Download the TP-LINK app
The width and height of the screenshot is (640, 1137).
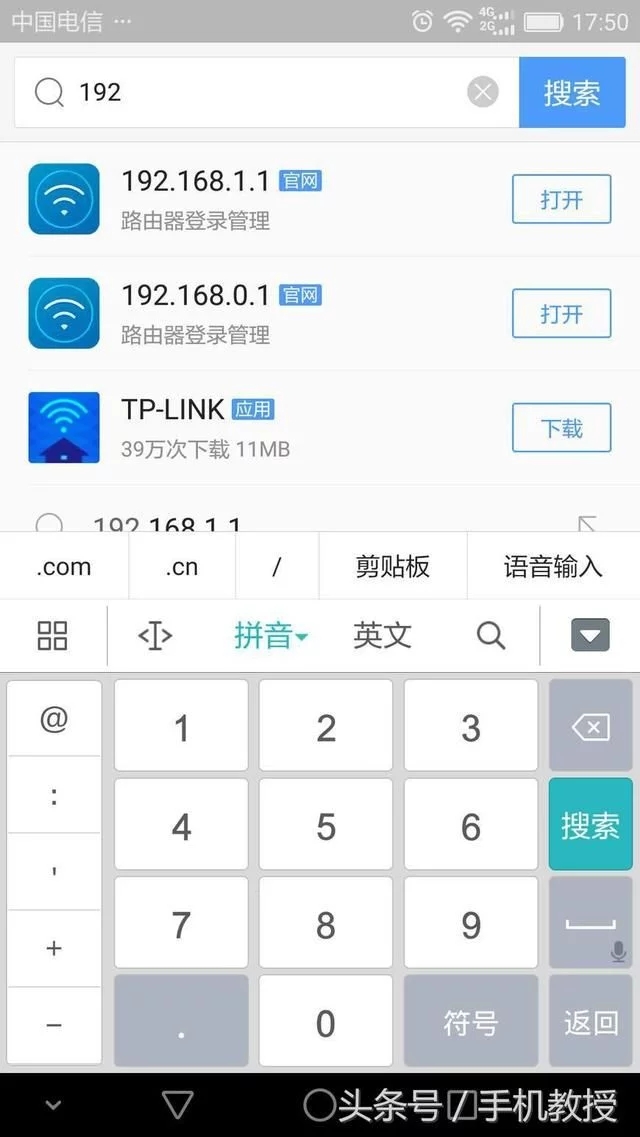click(561, 428)
